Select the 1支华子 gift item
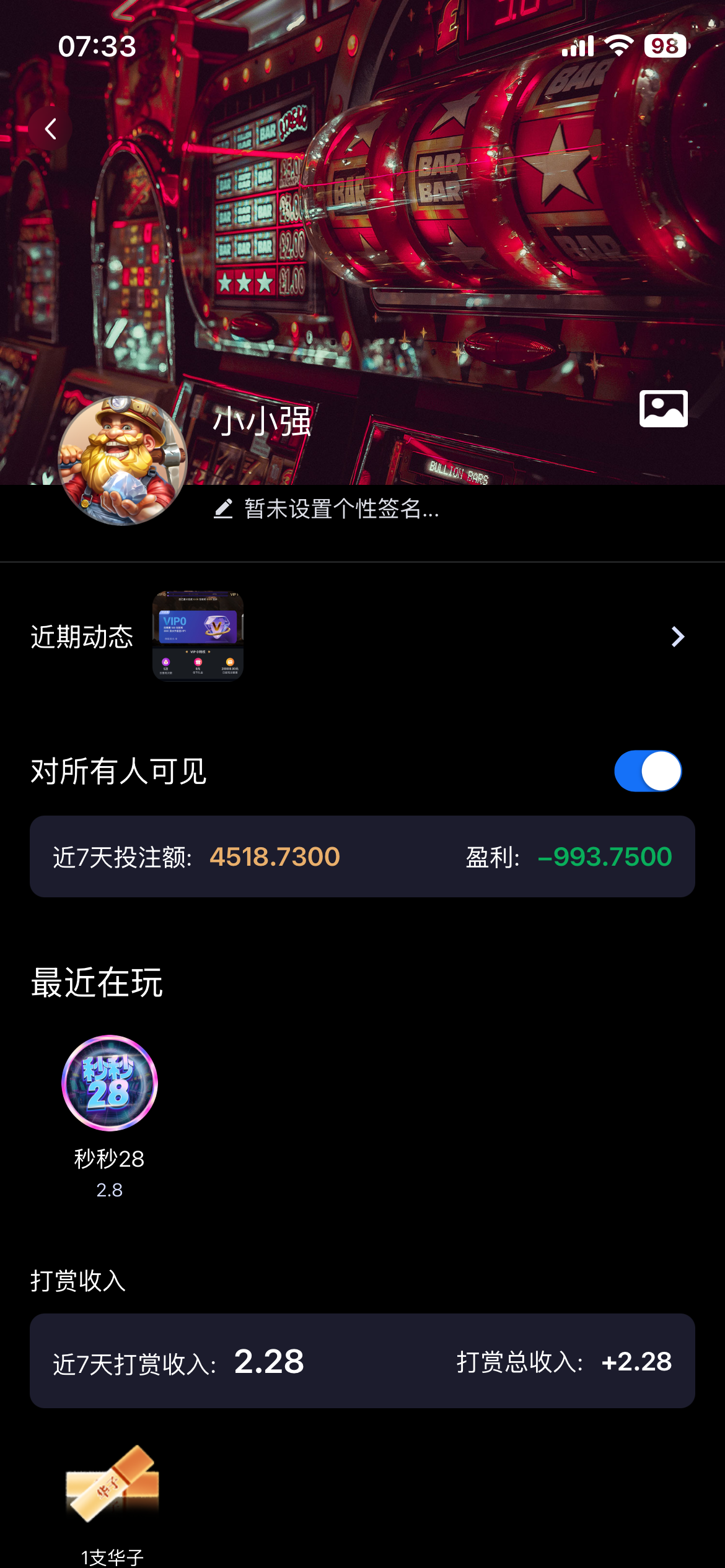 pyautogui.click(x=112, y=1485)
